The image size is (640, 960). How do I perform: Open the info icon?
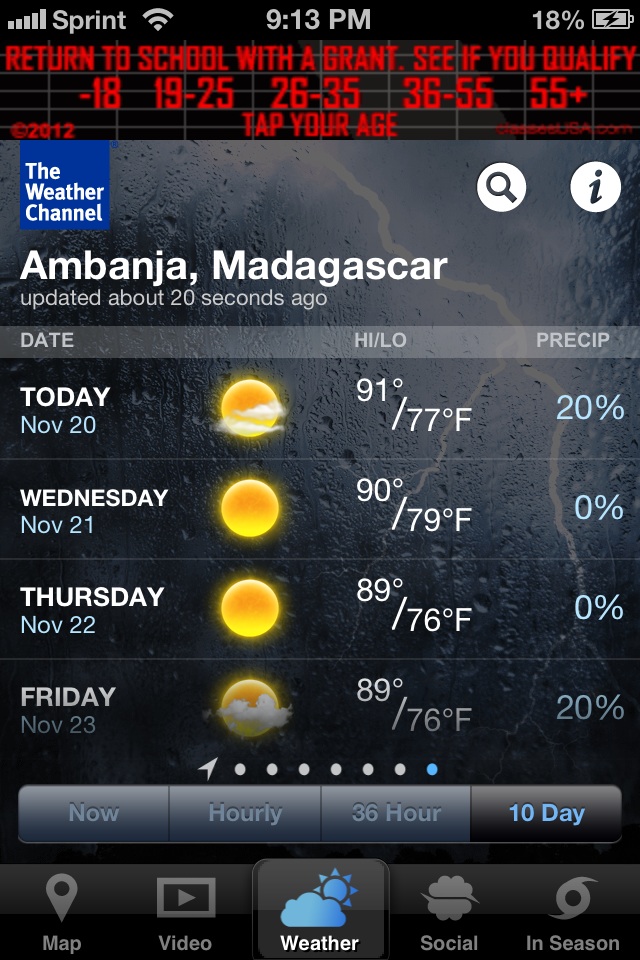[x=595, y=187]
